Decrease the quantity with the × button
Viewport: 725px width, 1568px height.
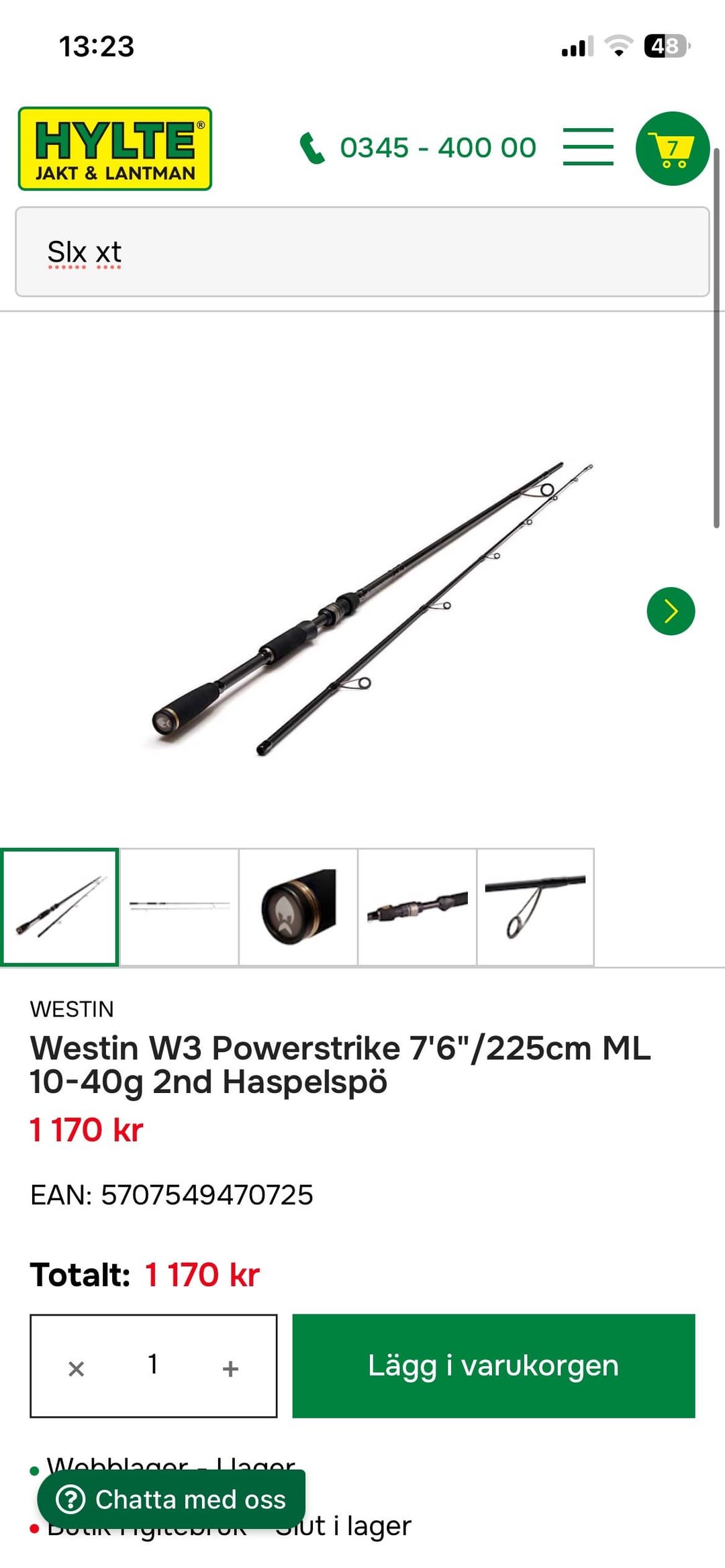77,1369
